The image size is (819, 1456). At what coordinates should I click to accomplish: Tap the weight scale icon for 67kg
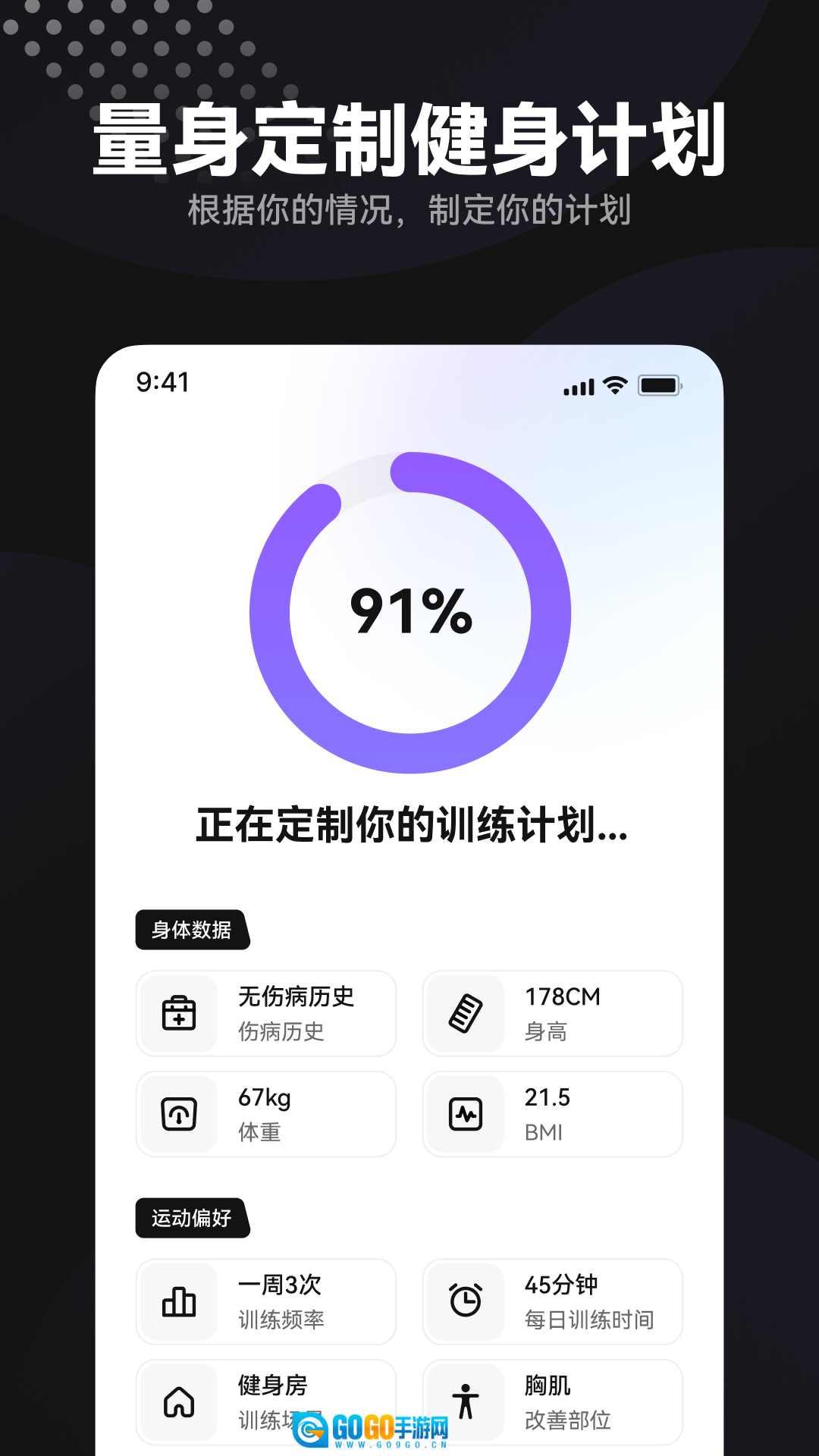tap(179, 1115)
